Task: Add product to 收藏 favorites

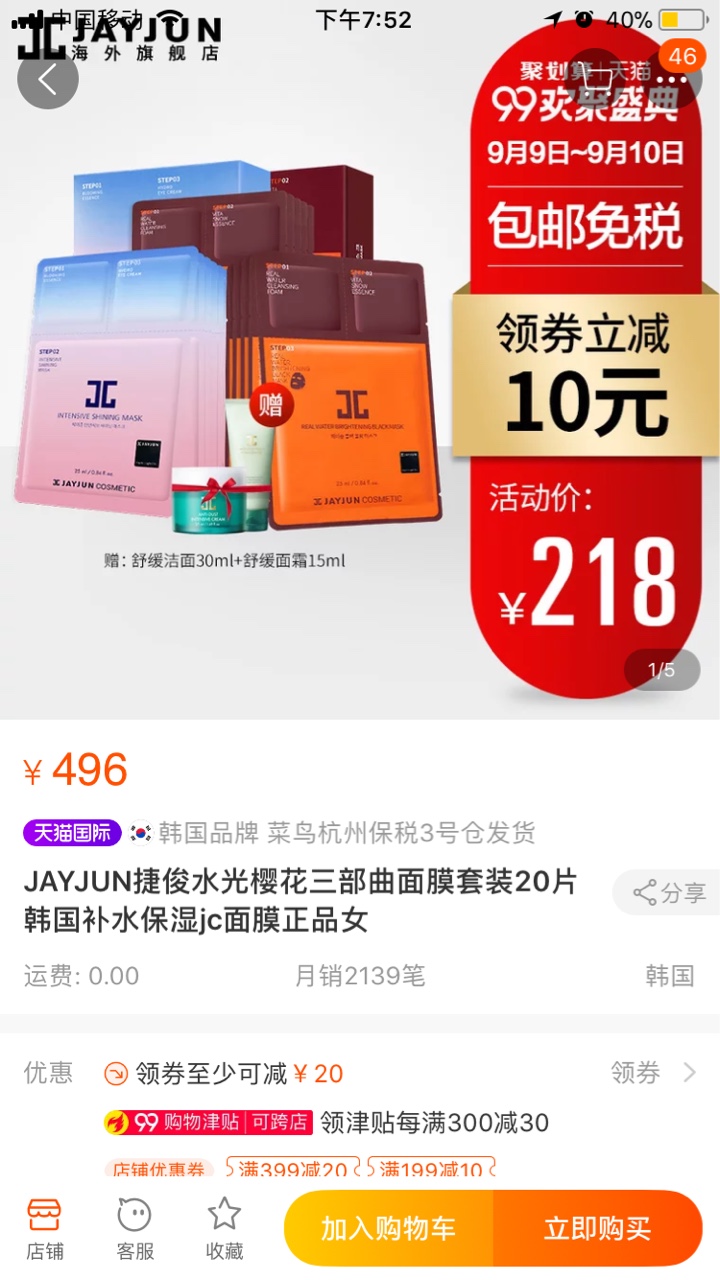Action: coord(224,1229)
